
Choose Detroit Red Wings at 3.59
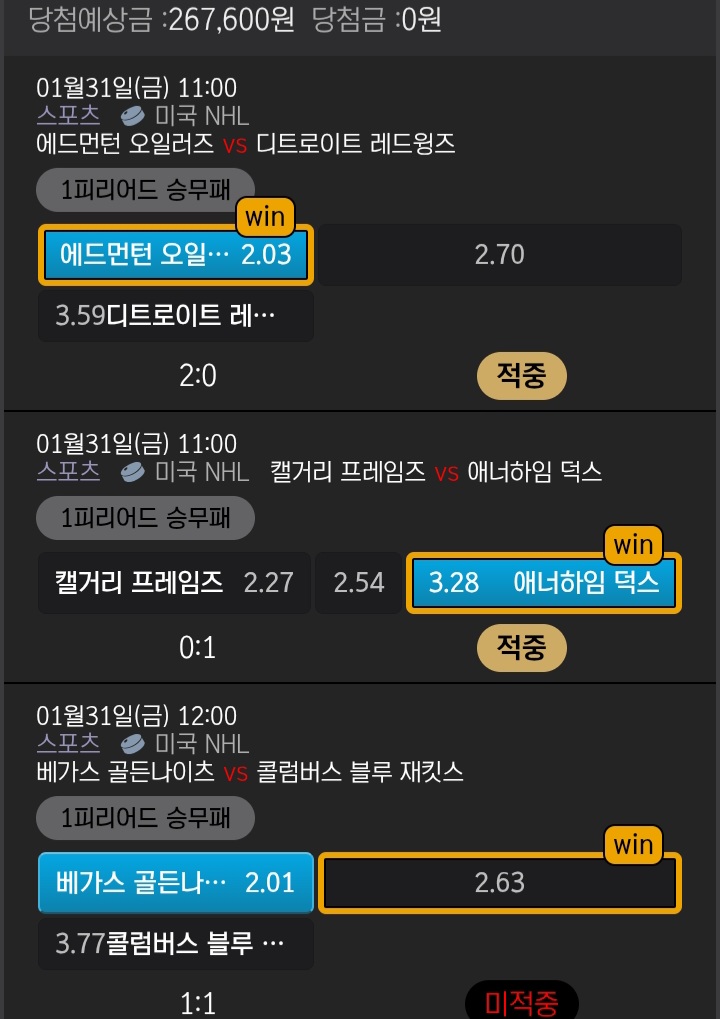click(176, 317)
